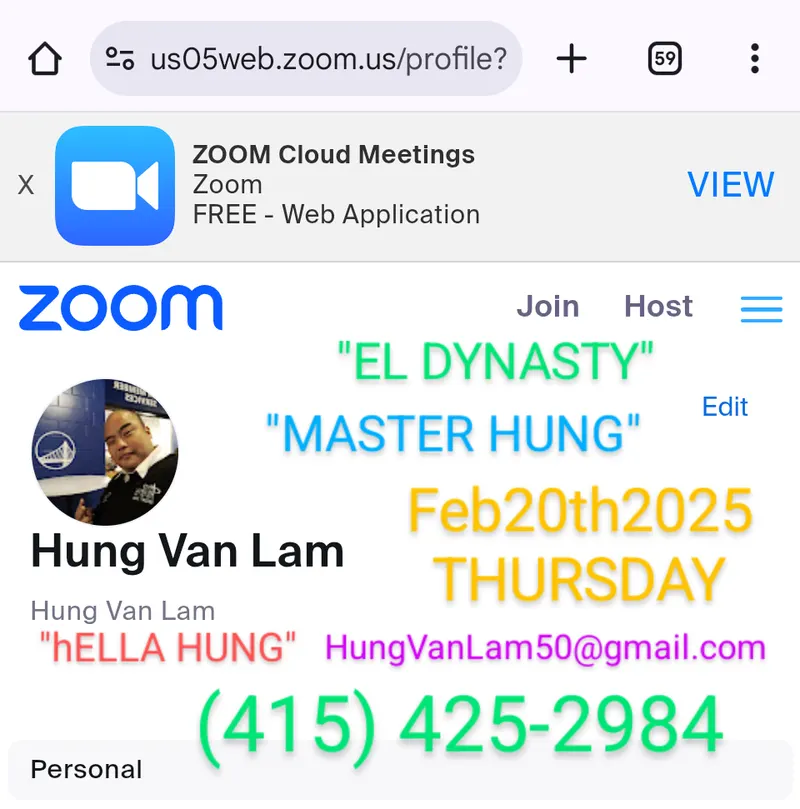The width and height of the screenshot is (800, 809).
Task: Tap the profile picture
Action: [105, 453]
